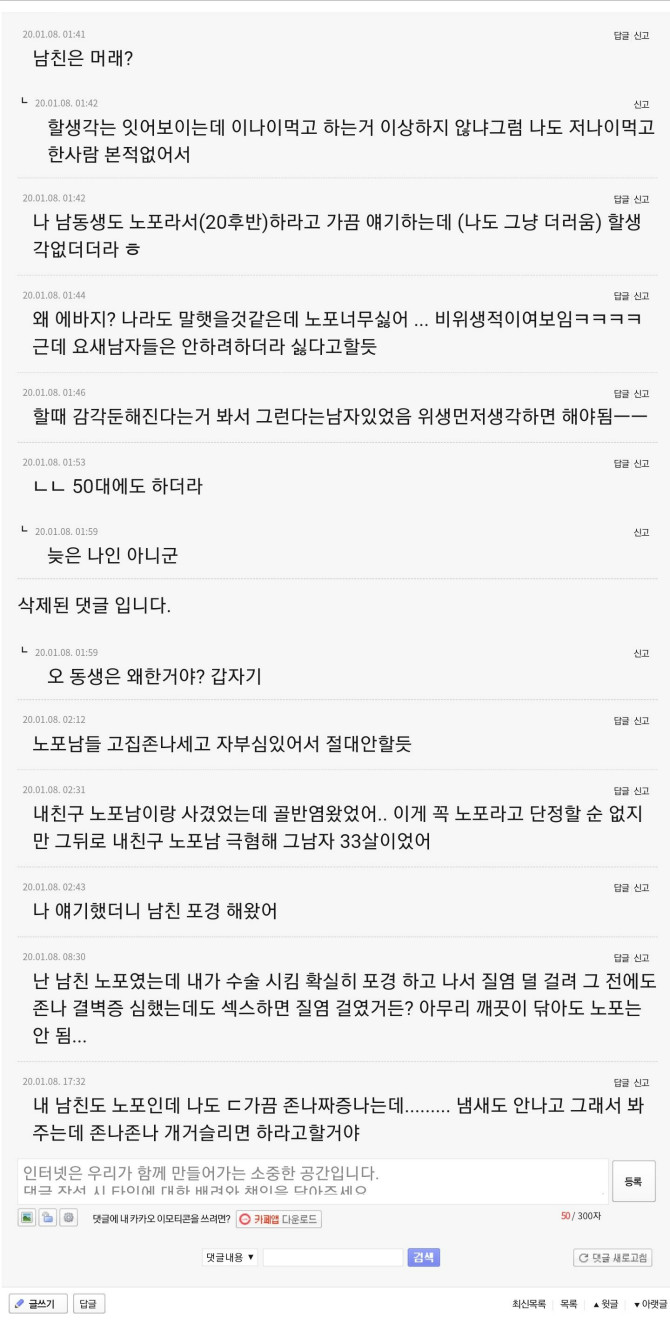Refresh comments with 댓글 새로고침
This screenshot has height=1337, width=670.
tap(613, 1258)
